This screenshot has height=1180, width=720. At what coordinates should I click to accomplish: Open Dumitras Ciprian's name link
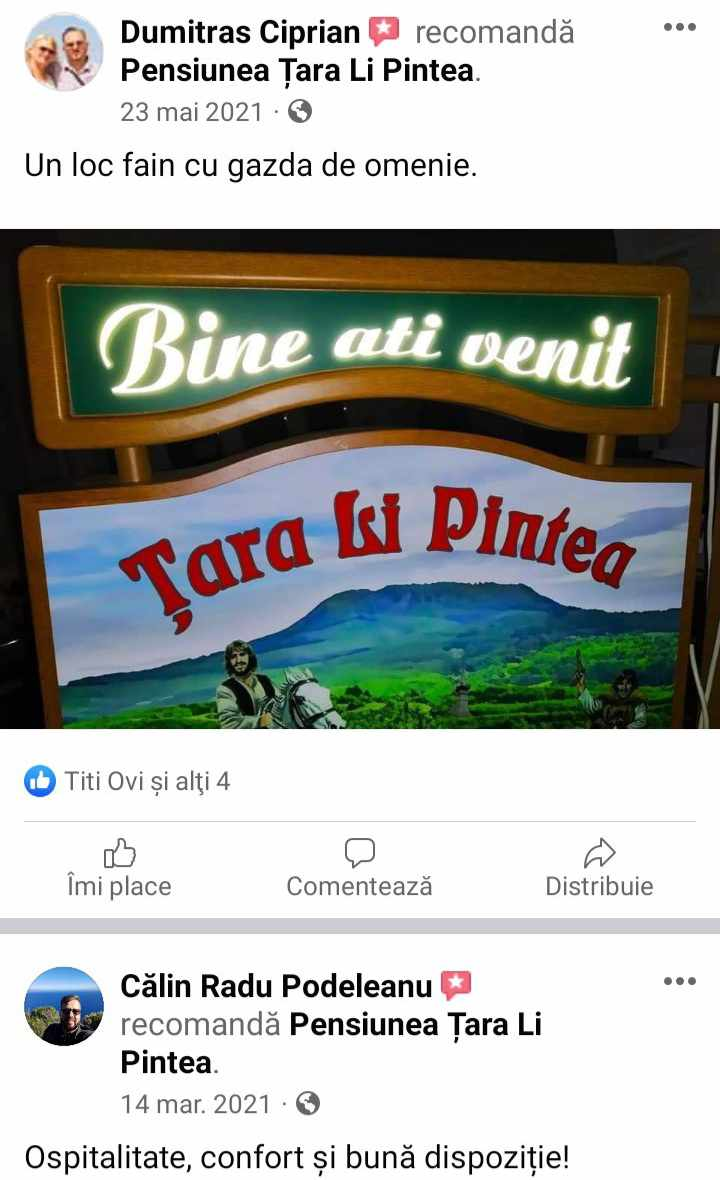(x=240, y=32)
